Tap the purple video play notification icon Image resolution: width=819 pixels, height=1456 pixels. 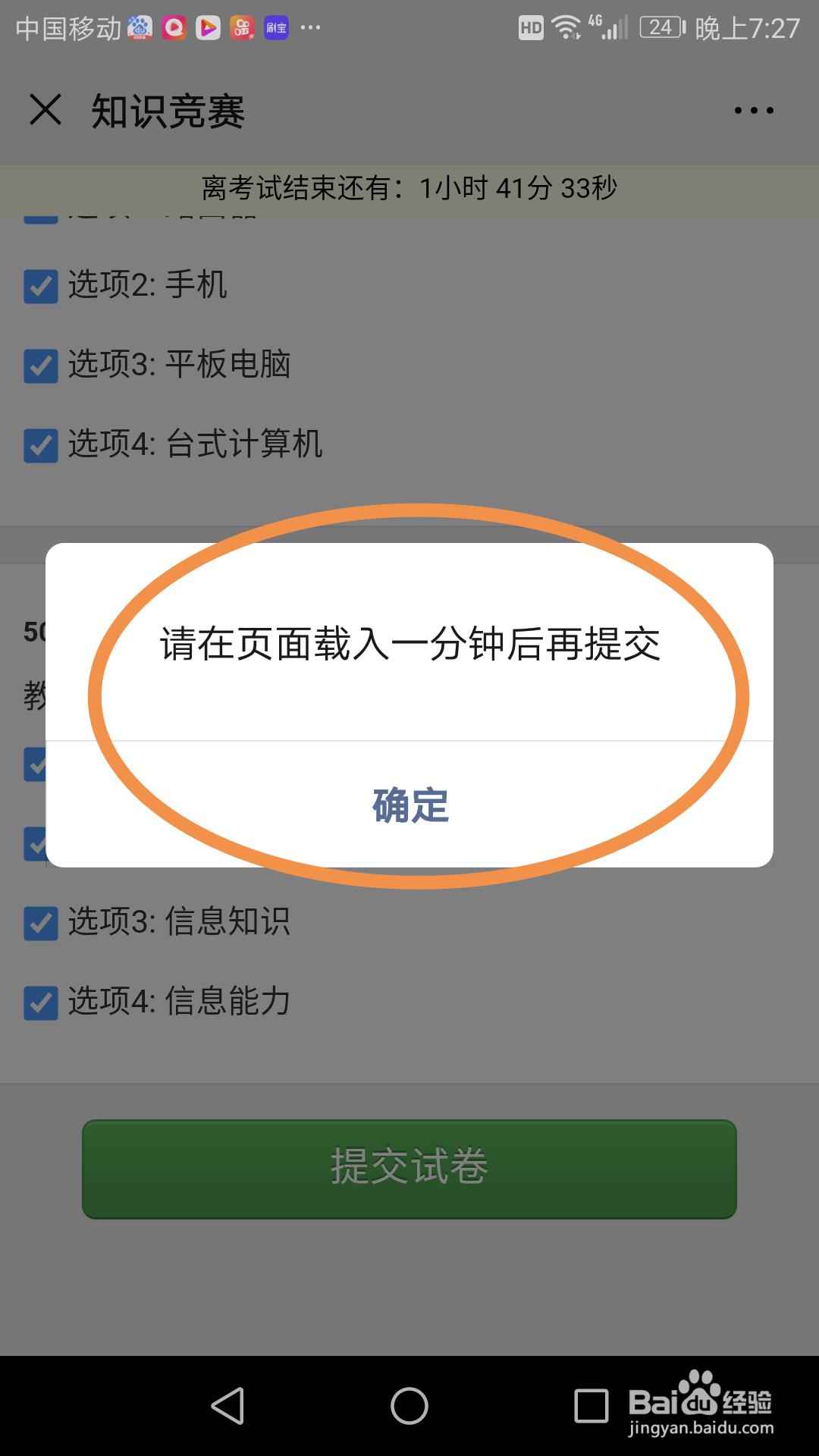pos(208,27)
